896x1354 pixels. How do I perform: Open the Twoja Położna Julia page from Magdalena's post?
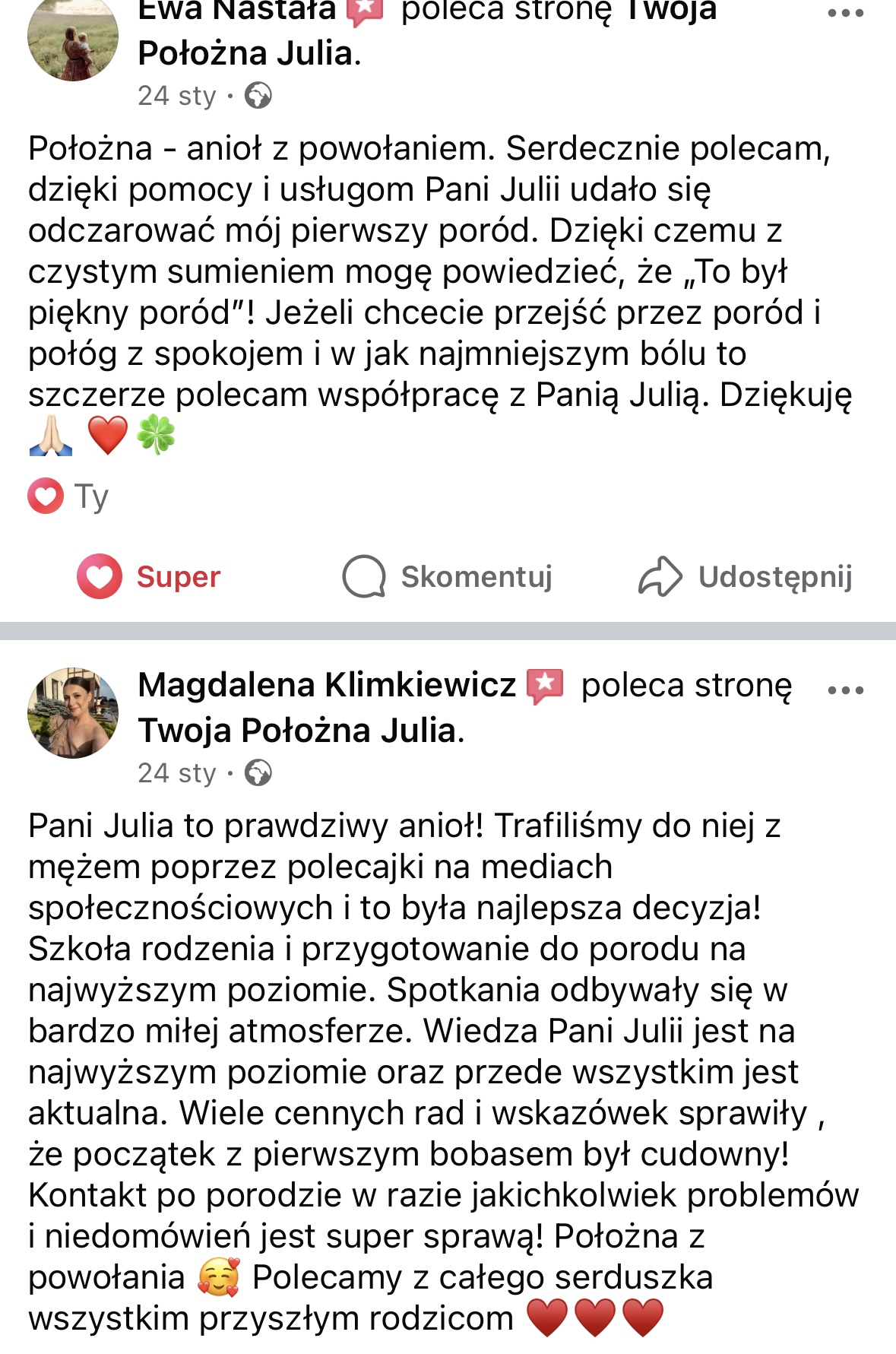[x=299, y=731]
